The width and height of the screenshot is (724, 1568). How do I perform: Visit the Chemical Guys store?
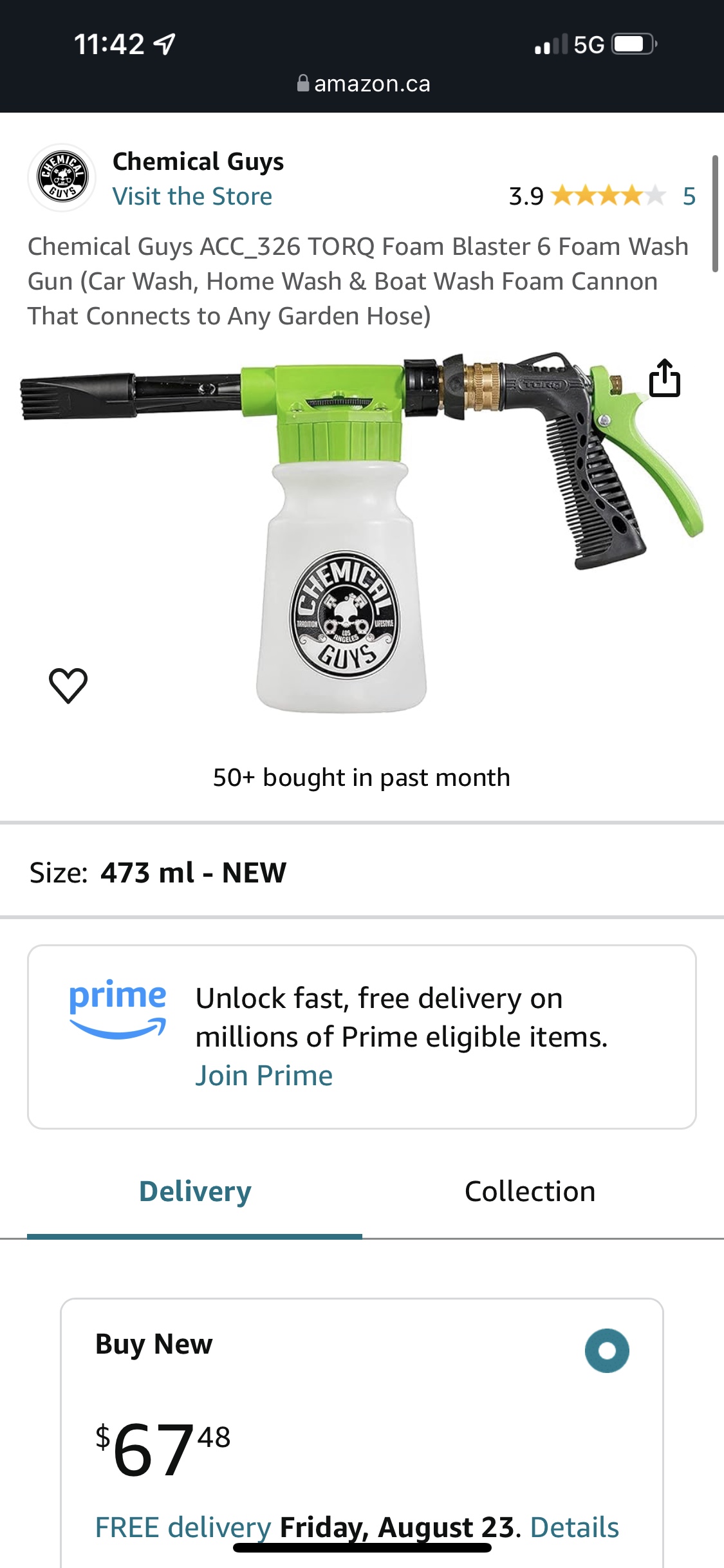click(192, 196)
